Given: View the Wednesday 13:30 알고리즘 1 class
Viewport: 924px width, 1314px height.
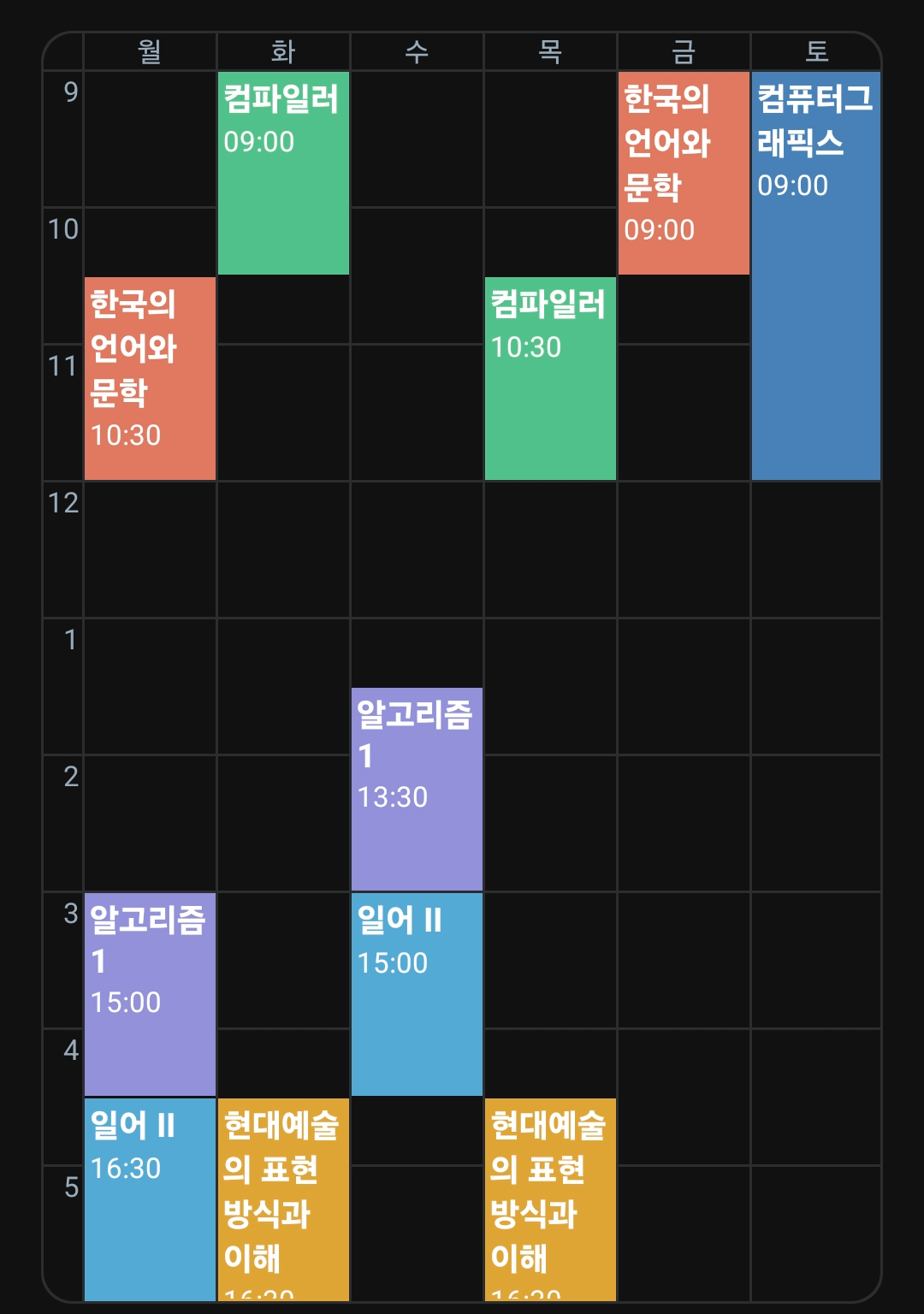Looking at the screenshot, I should pyautogui.click(x=417, y=789).
